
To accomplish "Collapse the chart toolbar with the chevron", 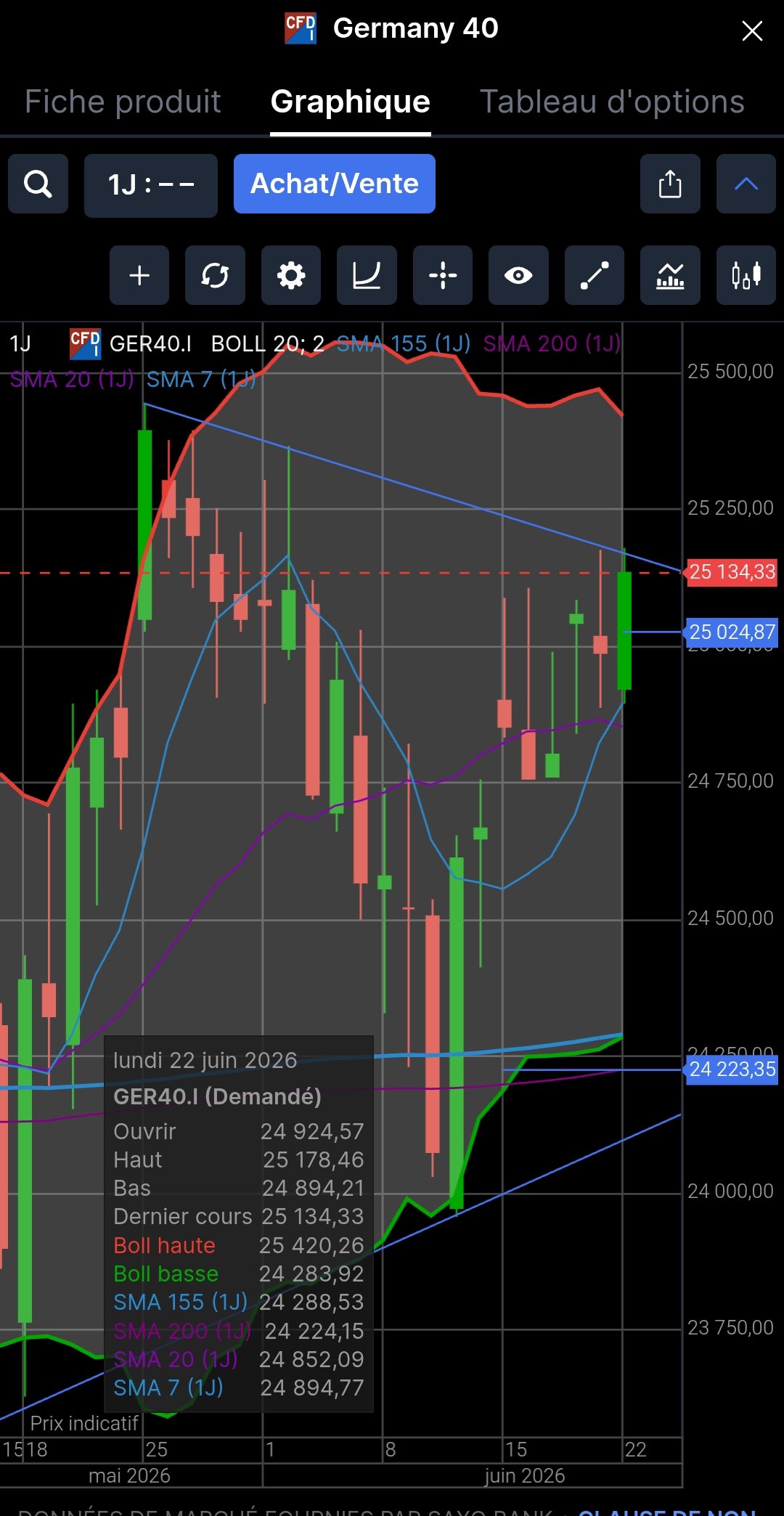I will (746, 184).
